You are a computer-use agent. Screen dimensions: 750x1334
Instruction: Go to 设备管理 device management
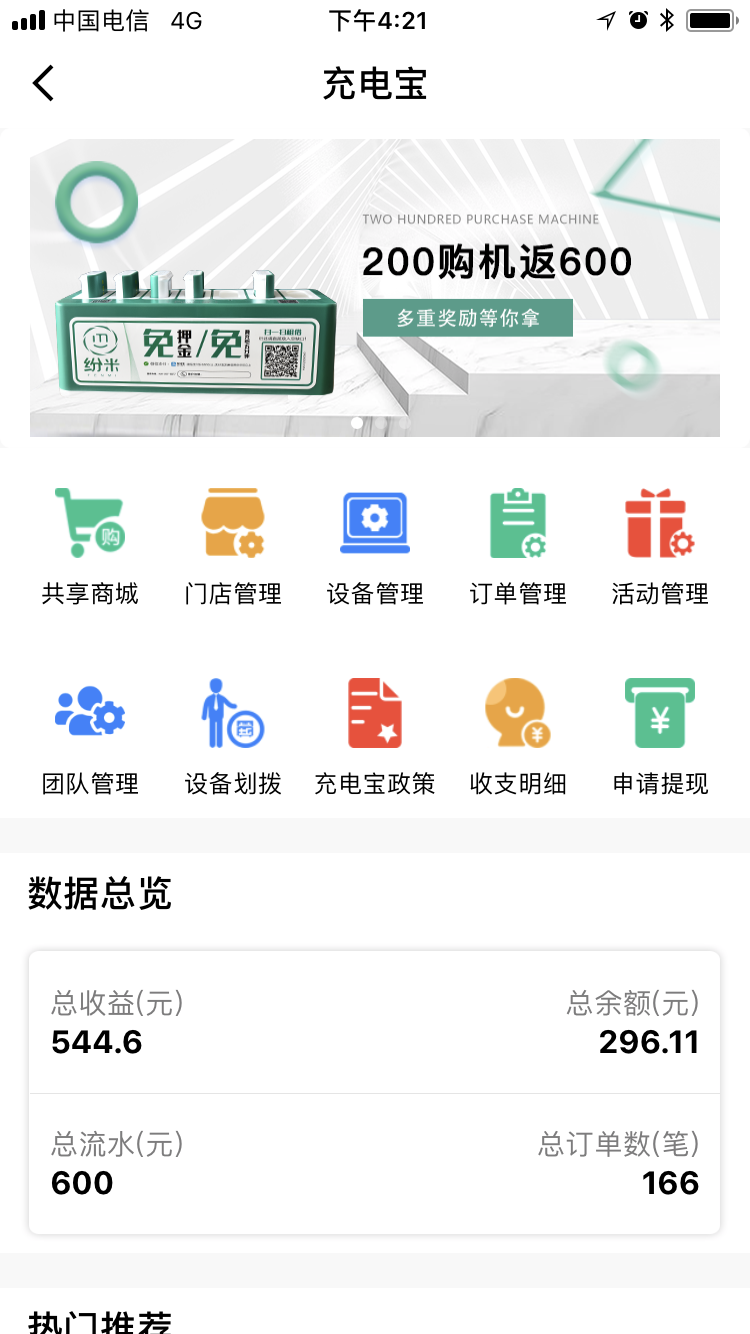375,547
